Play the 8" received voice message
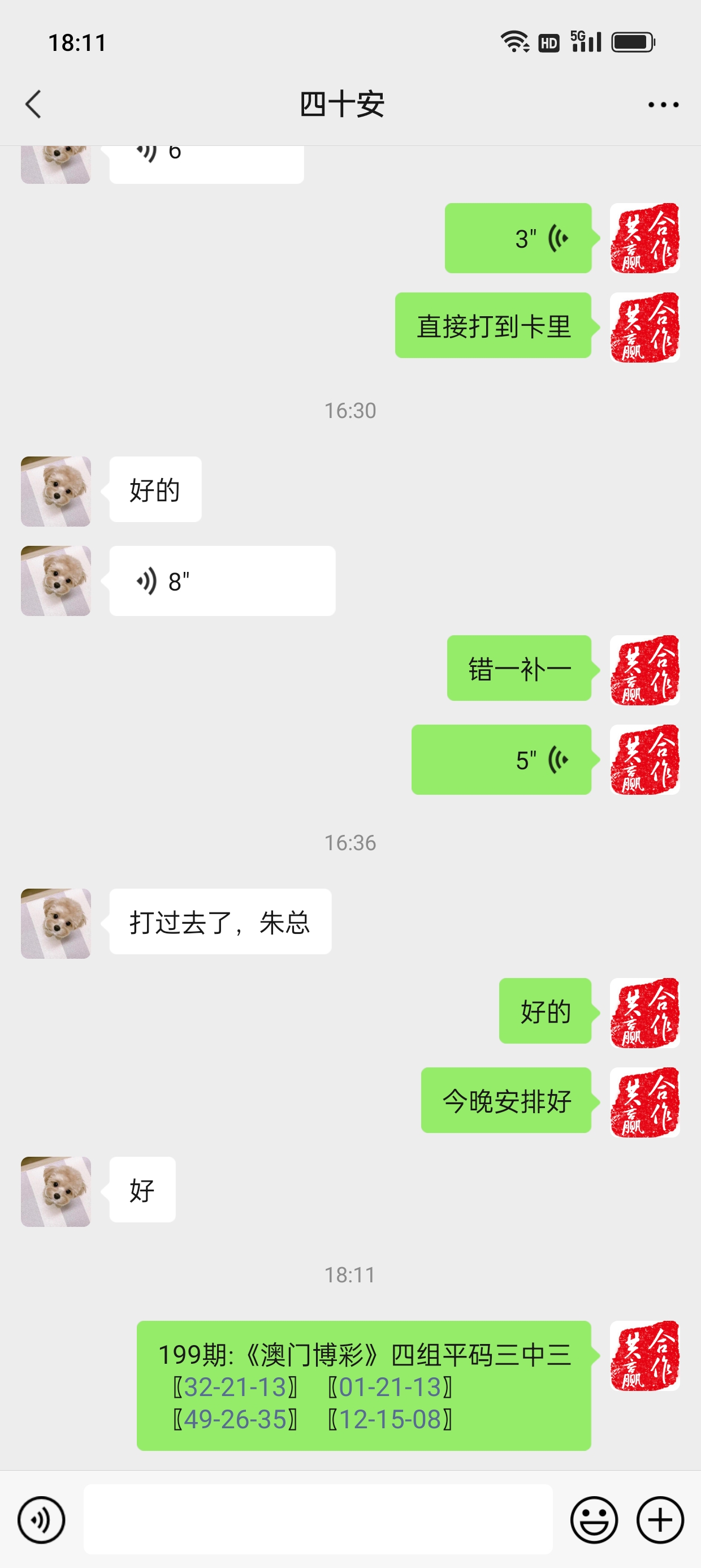 point(222,581)
